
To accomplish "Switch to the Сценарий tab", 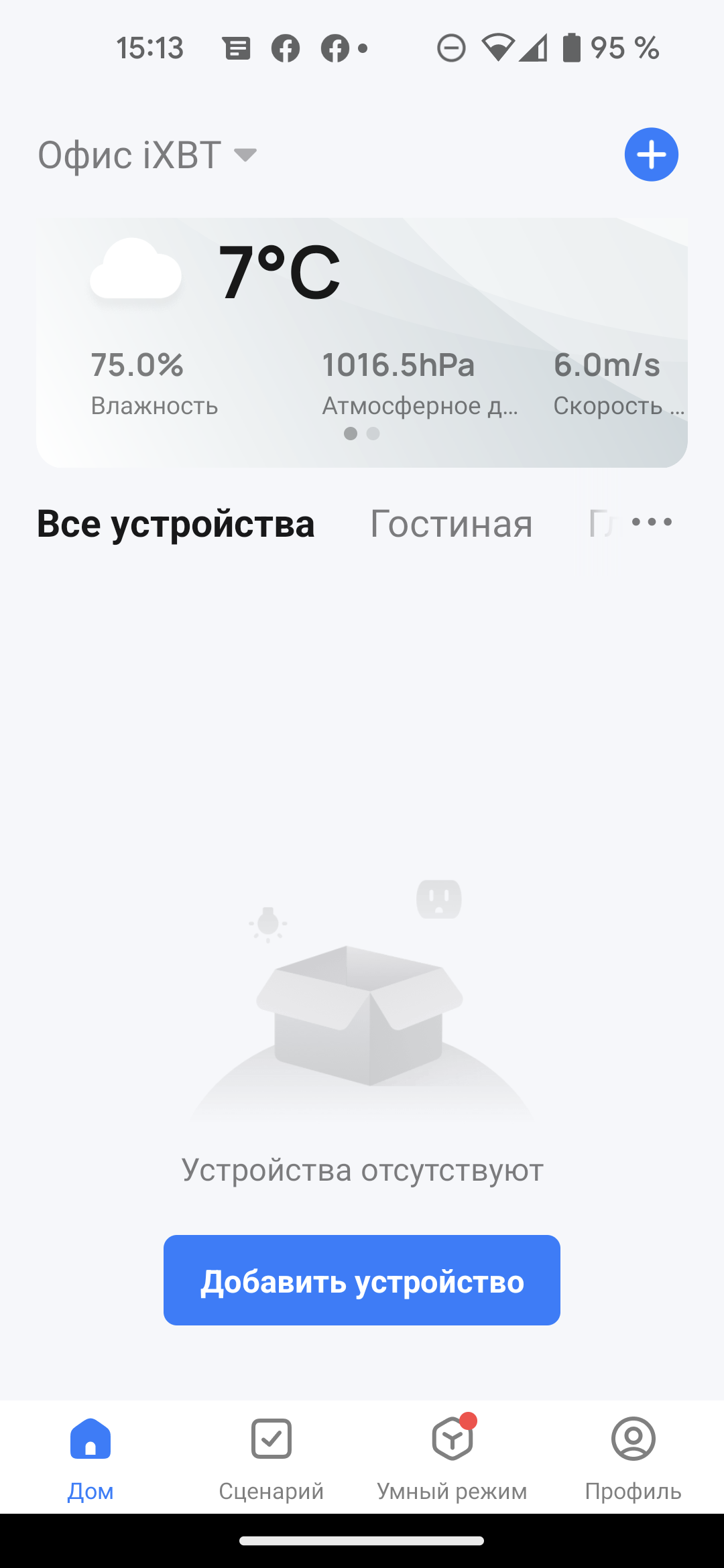I will tap(271, 1458).
